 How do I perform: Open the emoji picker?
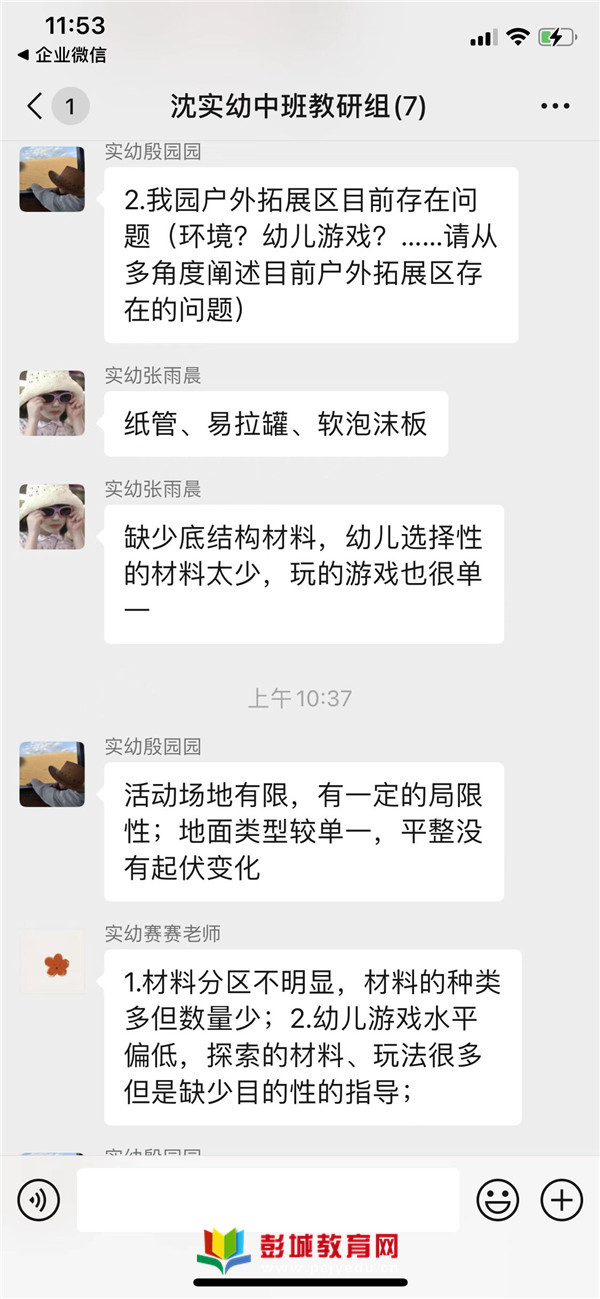coord(497,1199)
